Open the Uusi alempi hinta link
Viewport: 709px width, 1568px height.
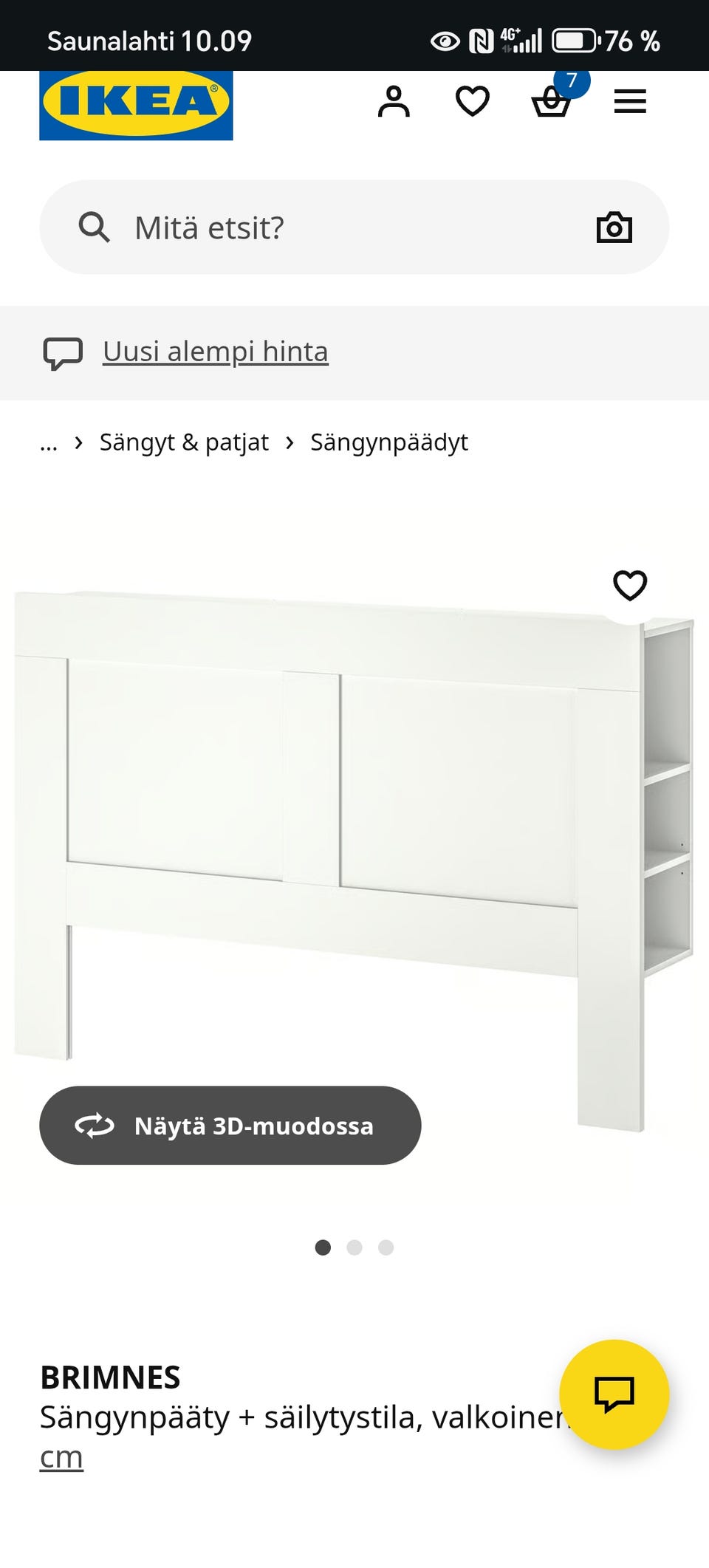click(215, 352)
